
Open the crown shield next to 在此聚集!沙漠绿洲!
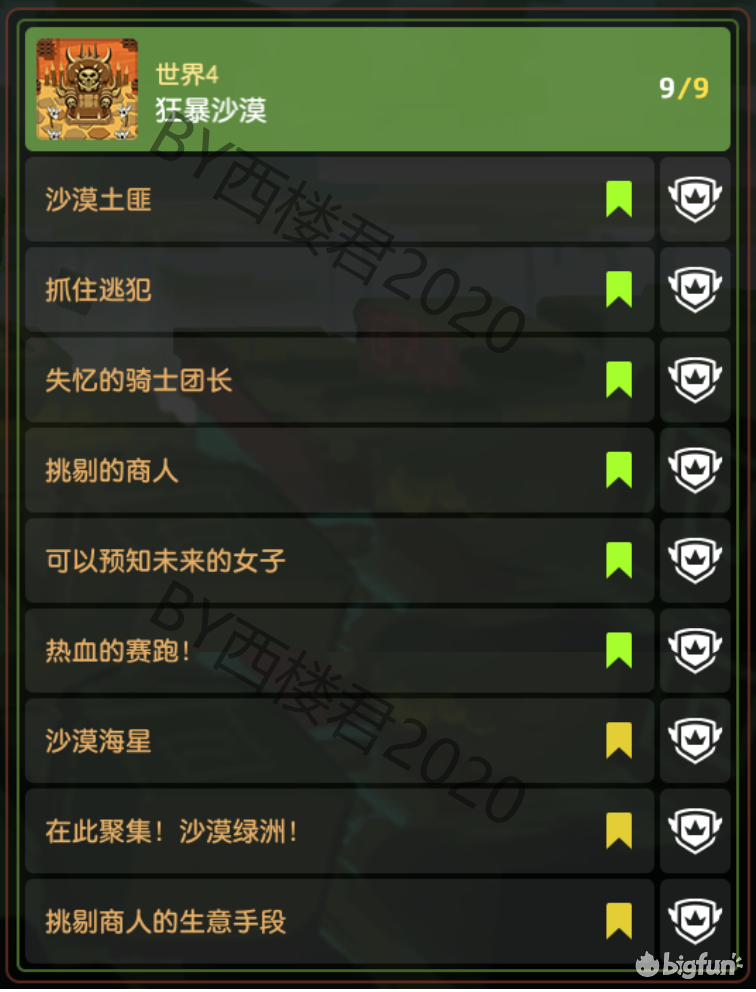point(695,831)
